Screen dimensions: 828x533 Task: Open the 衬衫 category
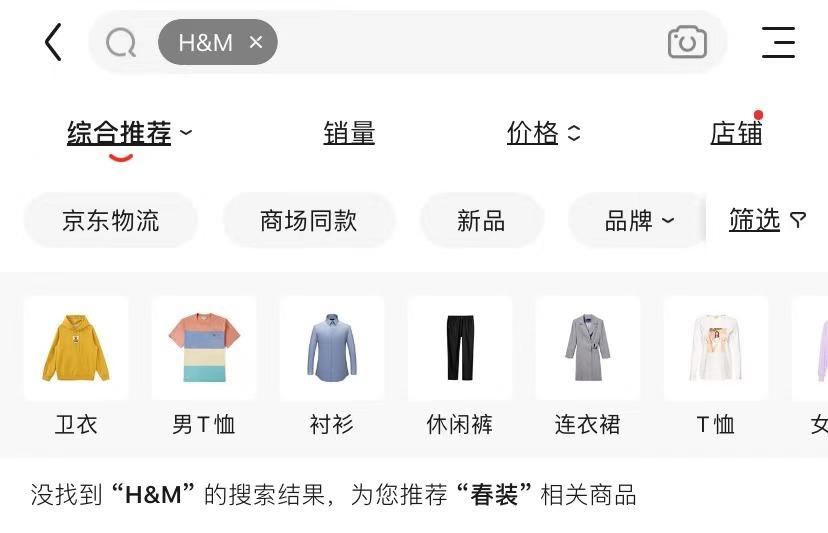click(x=332, y=365)
